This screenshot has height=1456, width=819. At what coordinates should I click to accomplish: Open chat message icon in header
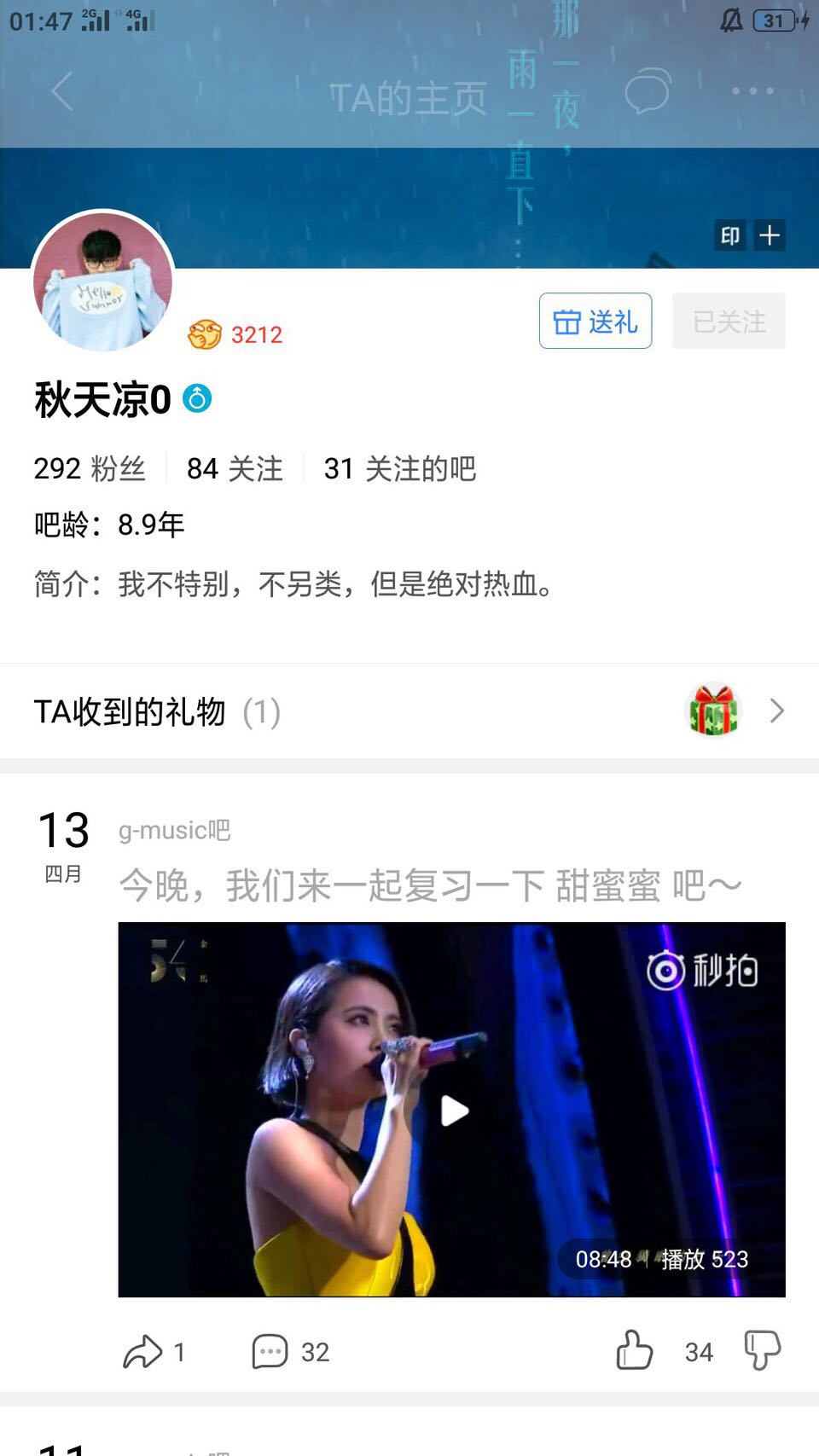click(x=648, y=91)
